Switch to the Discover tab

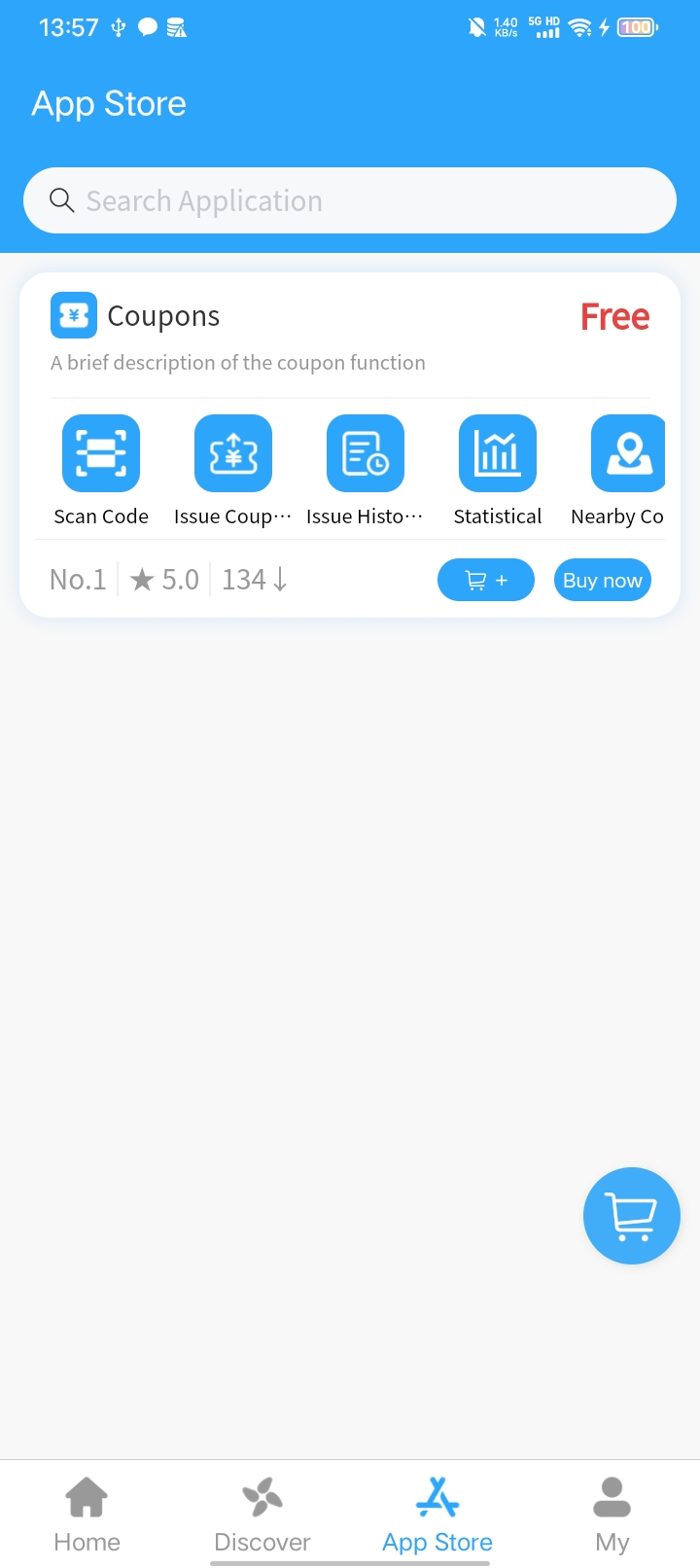(262, 1514)
